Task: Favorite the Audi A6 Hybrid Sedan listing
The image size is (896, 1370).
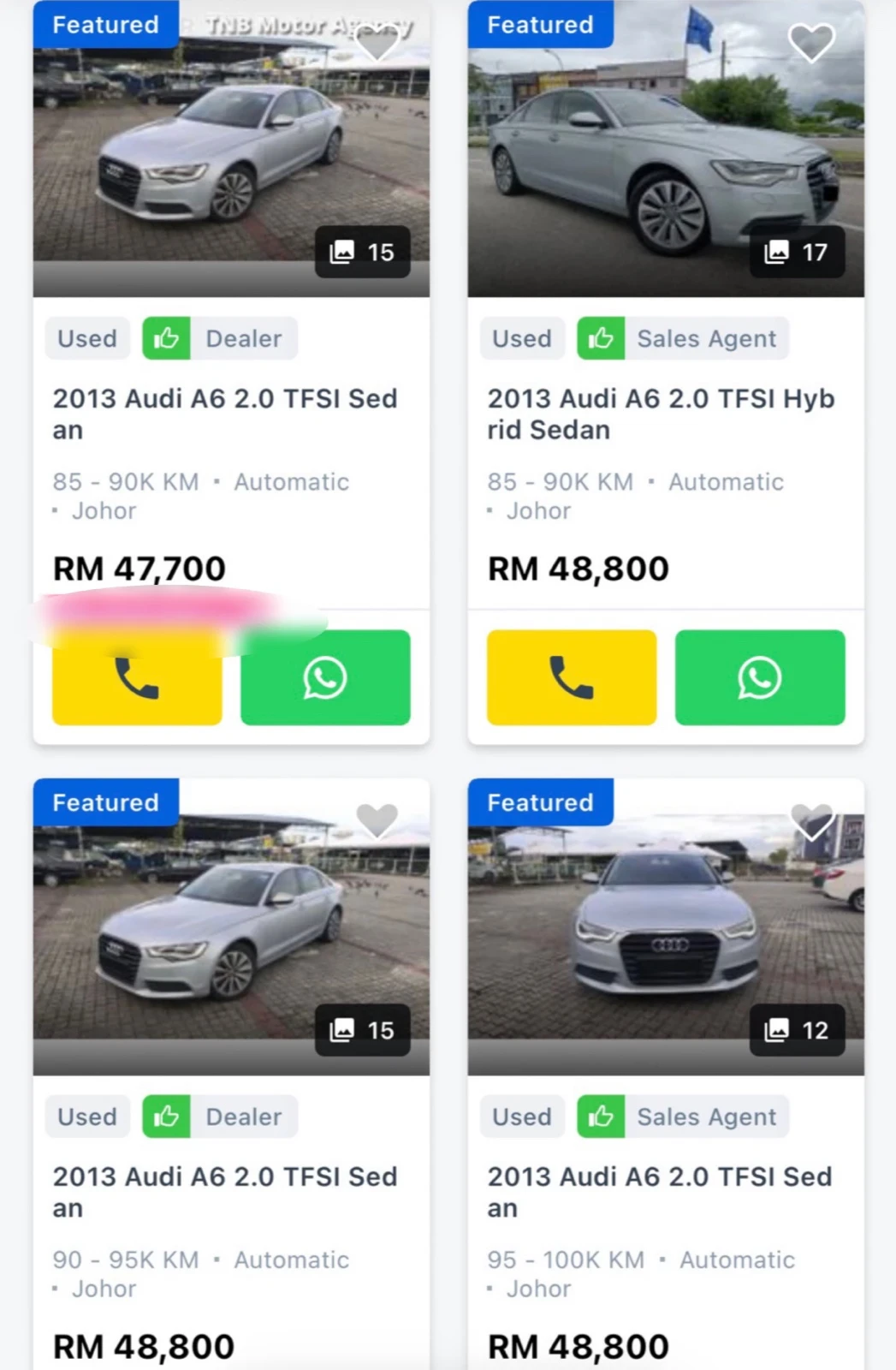Action: tap(810, 42)
